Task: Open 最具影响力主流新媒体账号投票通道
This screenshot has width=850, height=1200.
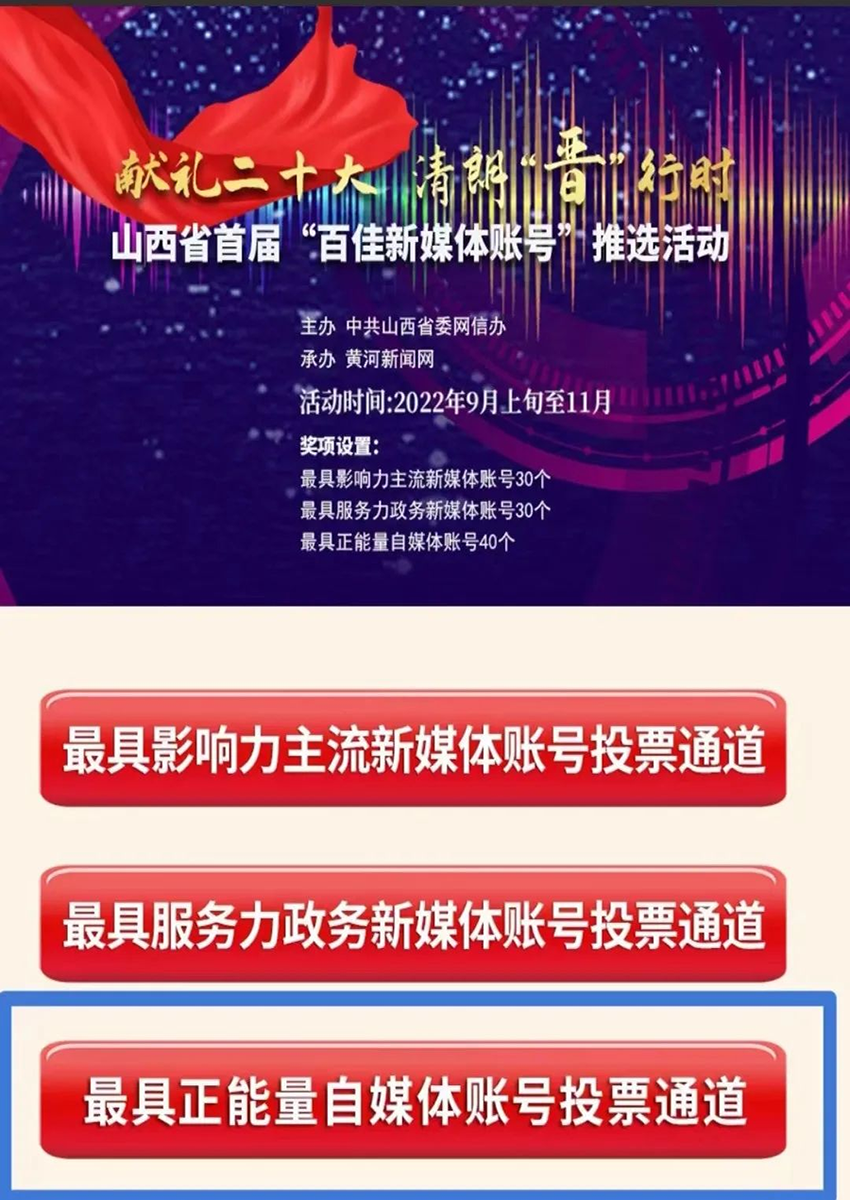Action: click(x=413, y=749)
